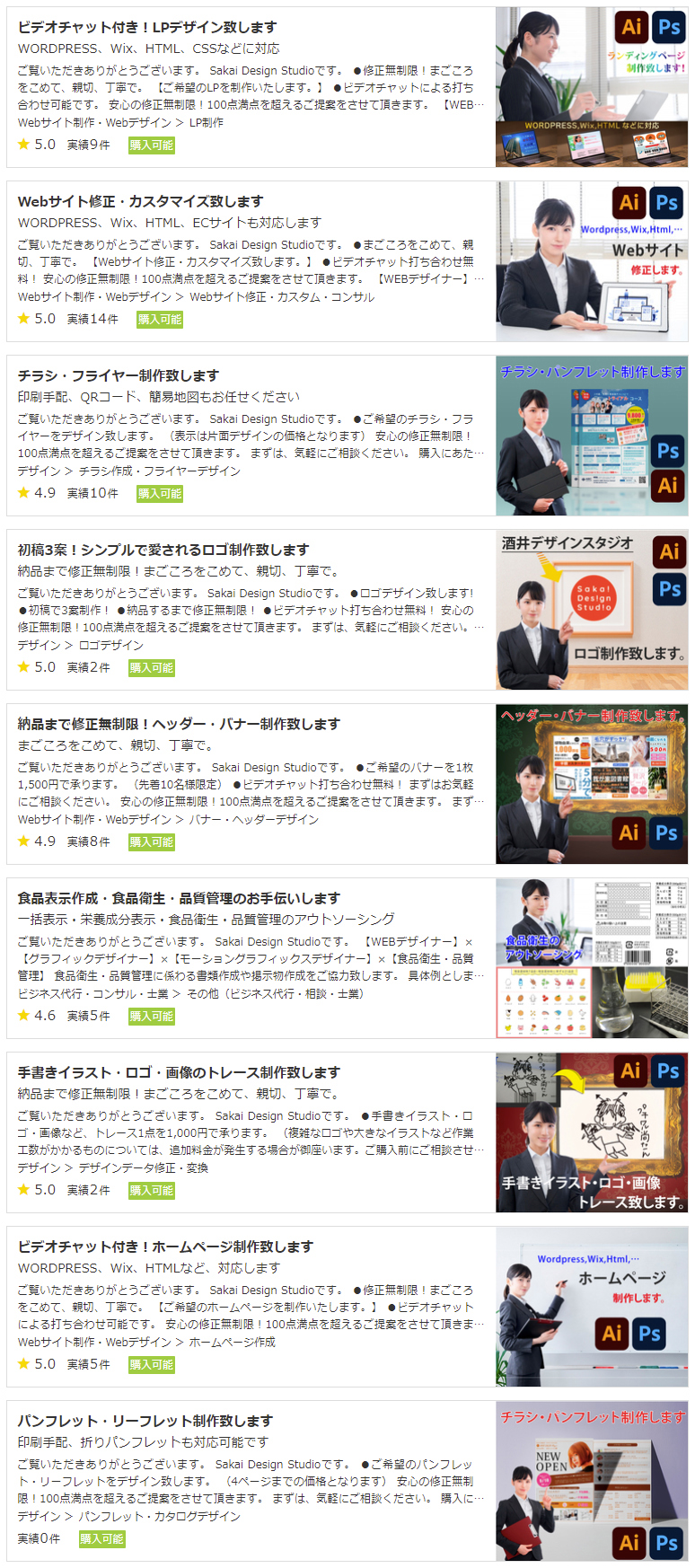Open the ロゴデザイン category link
The height and width of the screenshot is (1568, 695).
click(110, 646)
